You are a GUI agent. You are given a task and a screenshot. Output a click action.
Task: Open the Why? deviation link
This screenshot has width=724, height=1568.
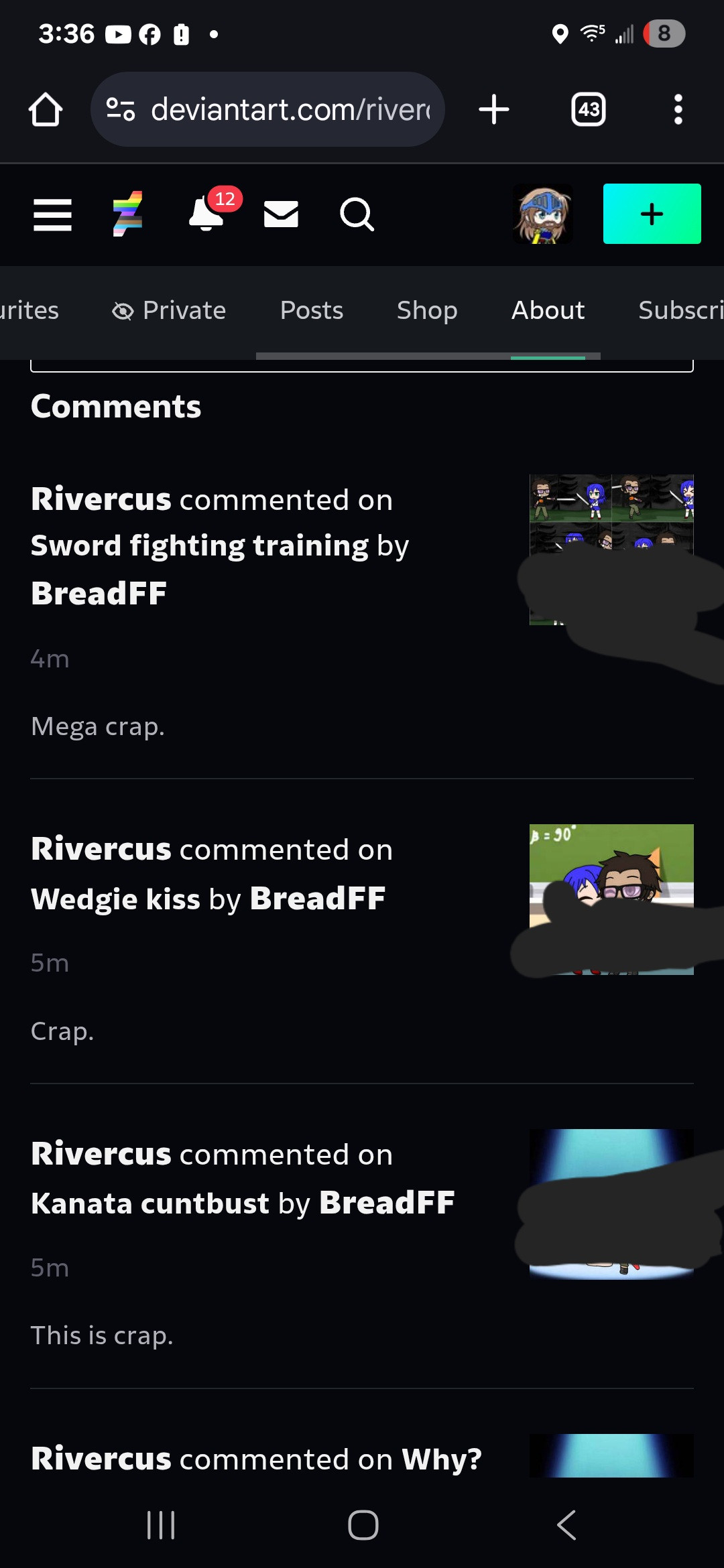pos(441,1459)
